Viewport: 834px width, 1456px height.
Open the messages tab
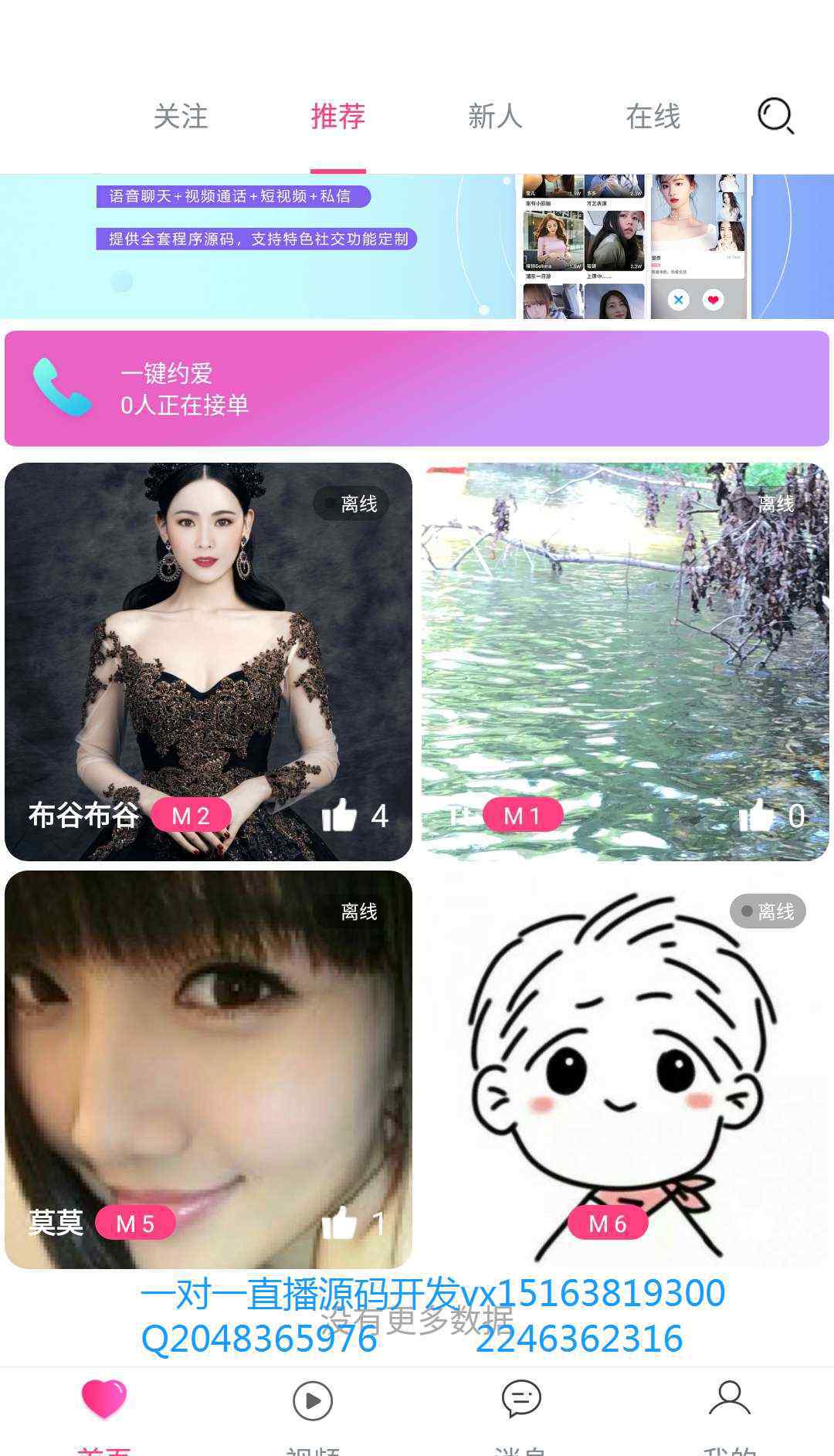click(x=521, y=1414)
